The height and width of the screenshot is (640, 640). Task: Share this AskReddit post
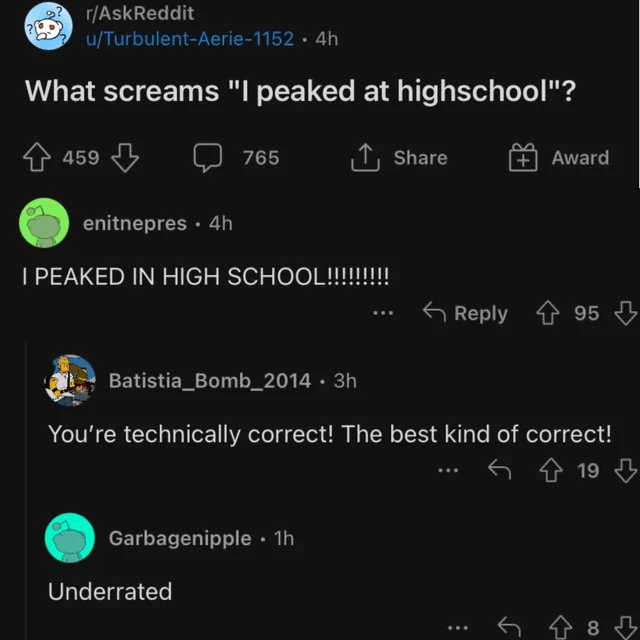[398, 157]
